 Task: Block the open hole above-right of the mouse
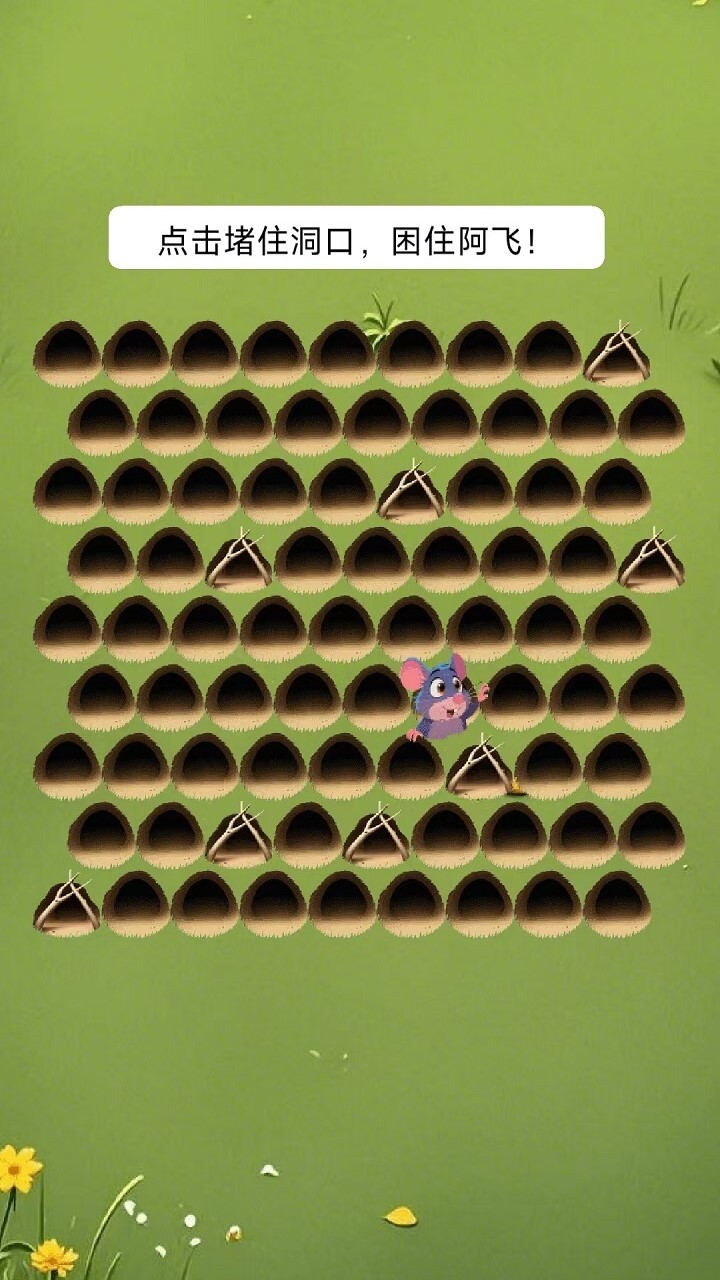[x=480, y=628]
